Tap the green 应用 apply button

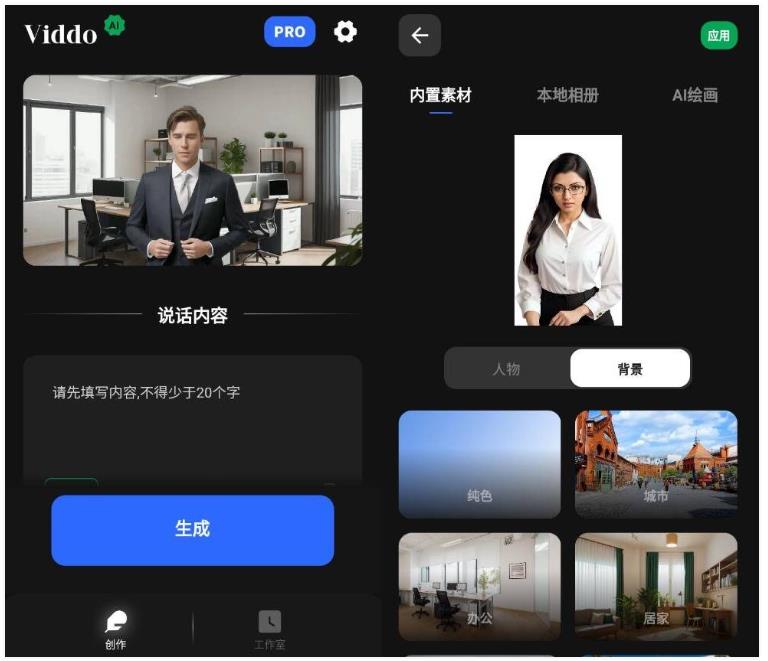(718, 36)
